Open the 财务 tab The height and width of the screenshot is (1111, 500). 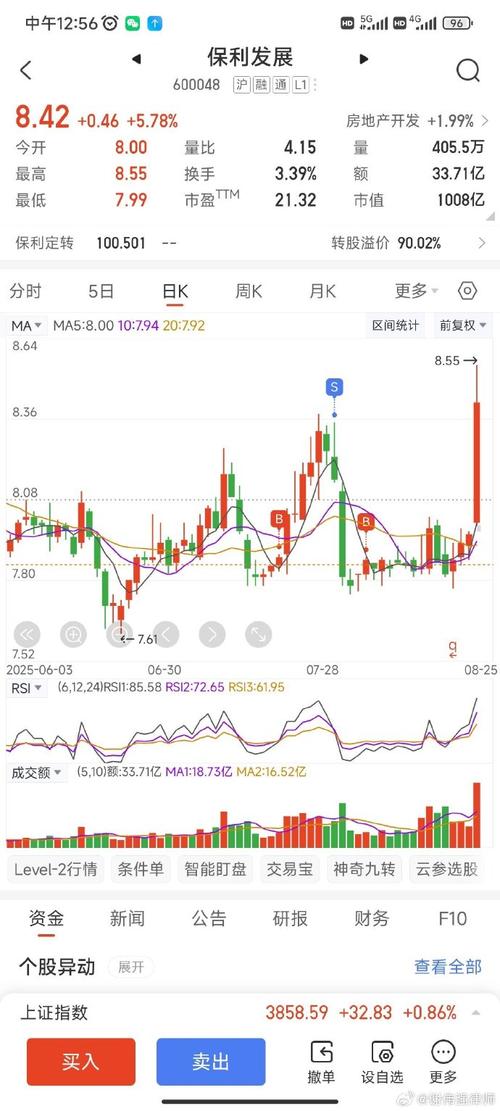point(372,919)
